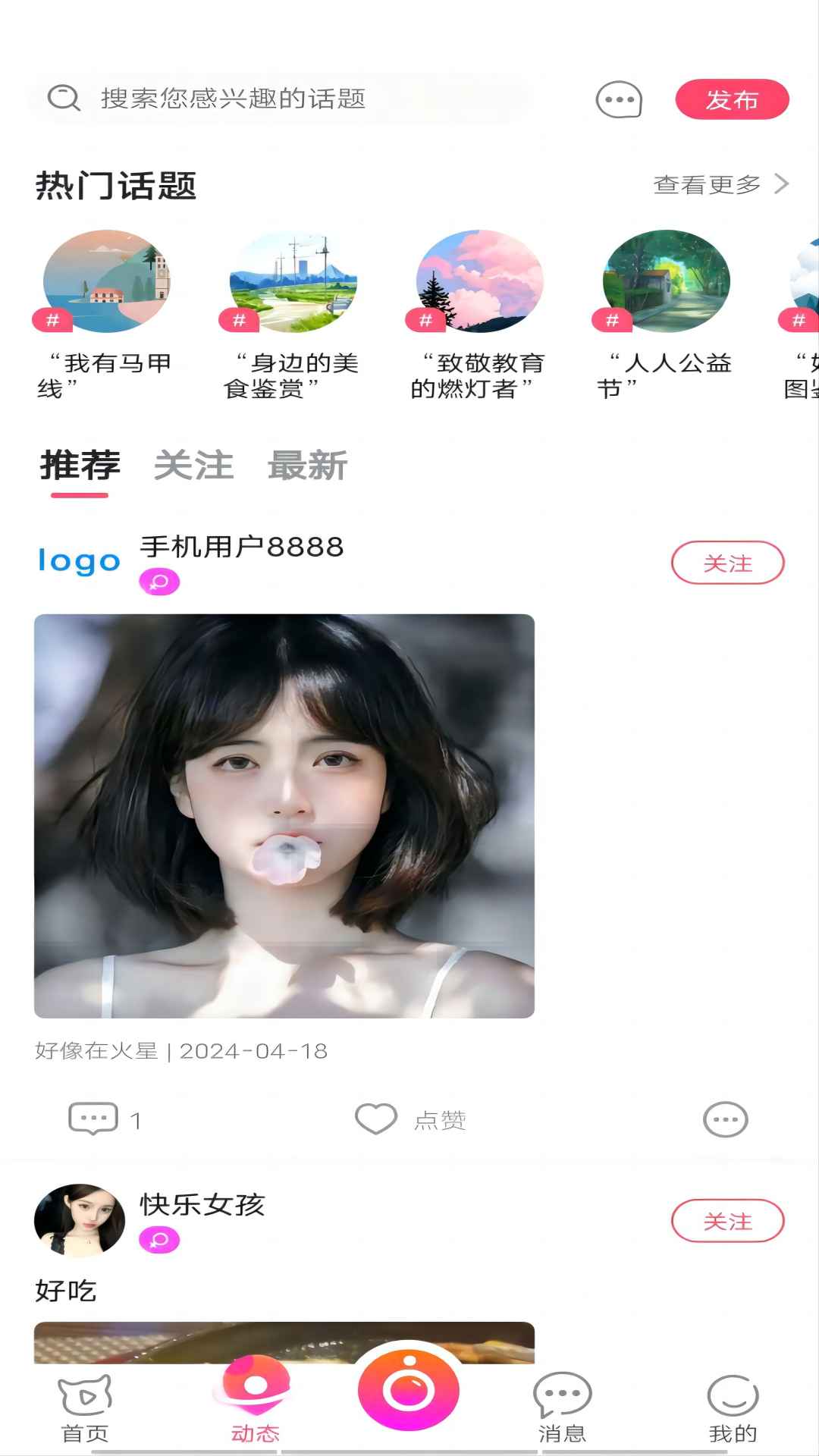The width and height of the screenshot is (819, 1456).
Task: Tap the center camera button
Action: 409,1389
